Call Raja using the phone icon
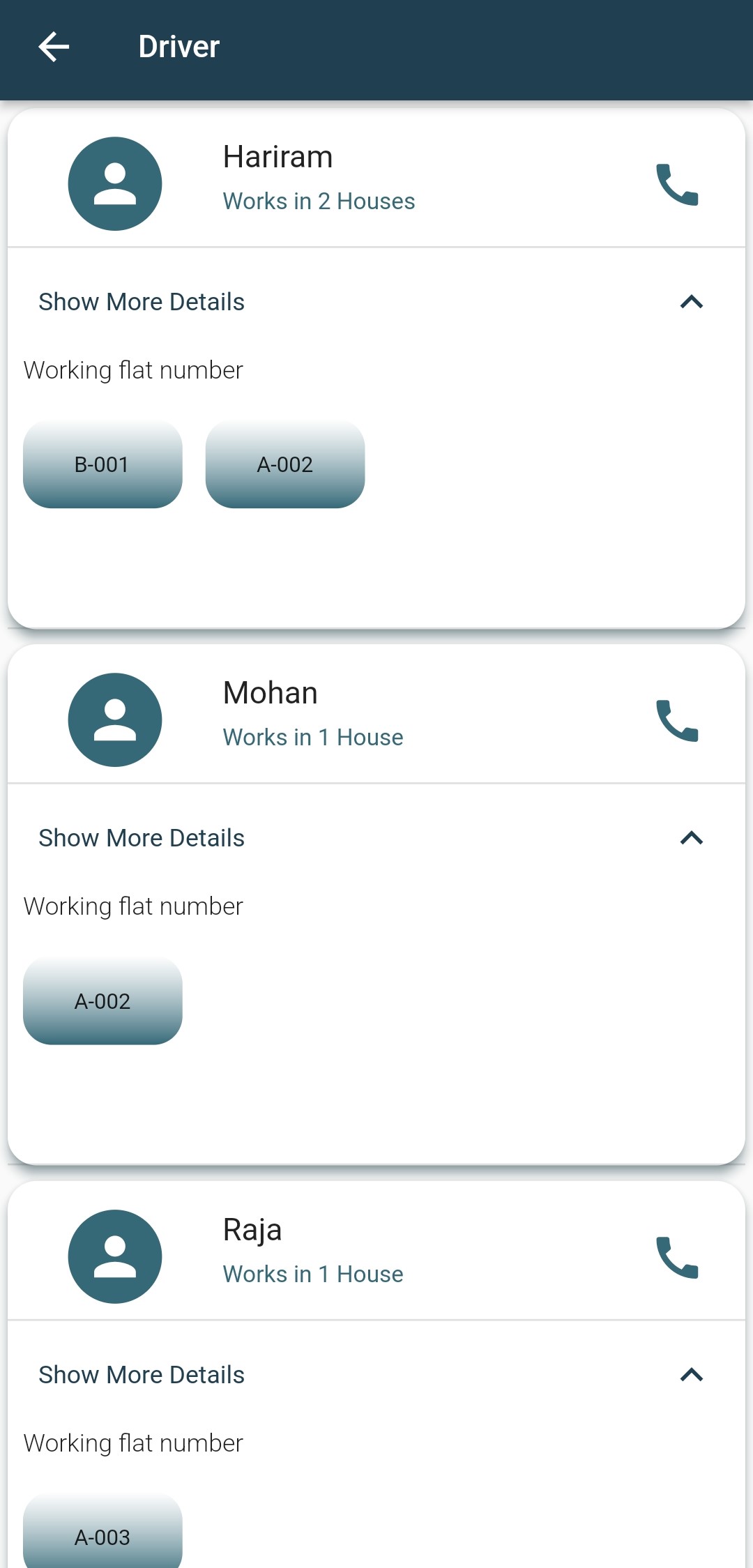Screen dimensions: 753x1568 tap(676, 1257)
